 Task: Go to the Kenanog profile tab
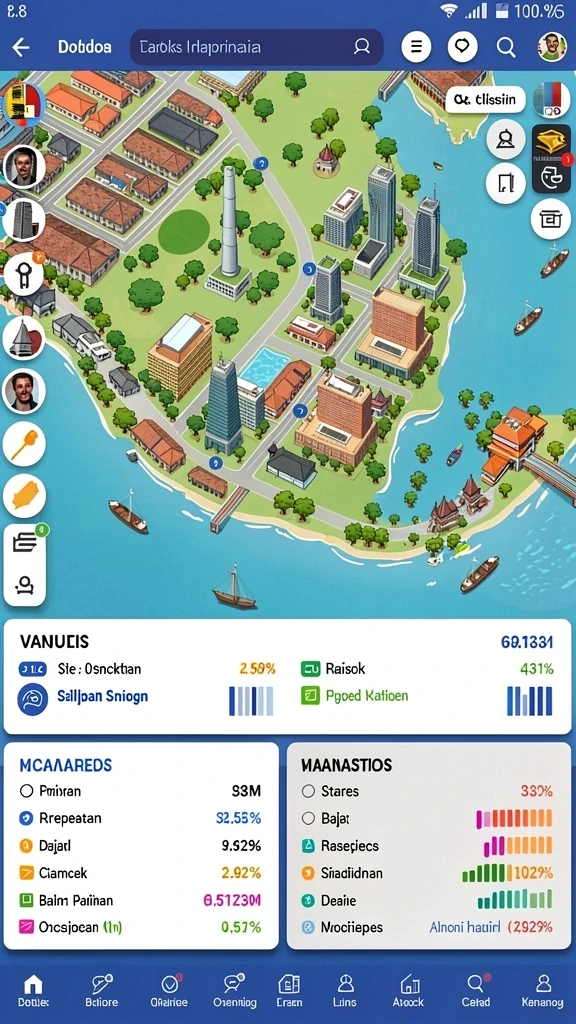tap(543, 991)
